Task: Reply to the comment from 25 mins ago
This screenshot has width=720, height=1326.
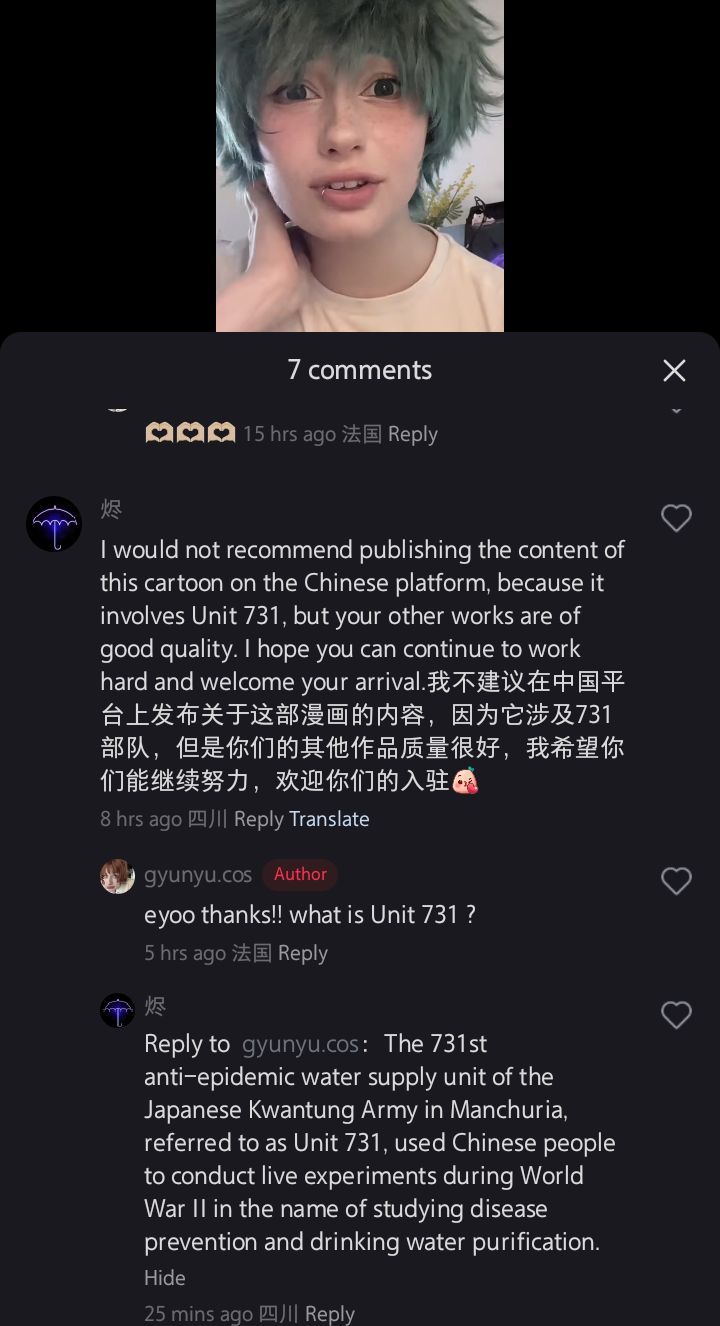Action: pos(330,1313)
